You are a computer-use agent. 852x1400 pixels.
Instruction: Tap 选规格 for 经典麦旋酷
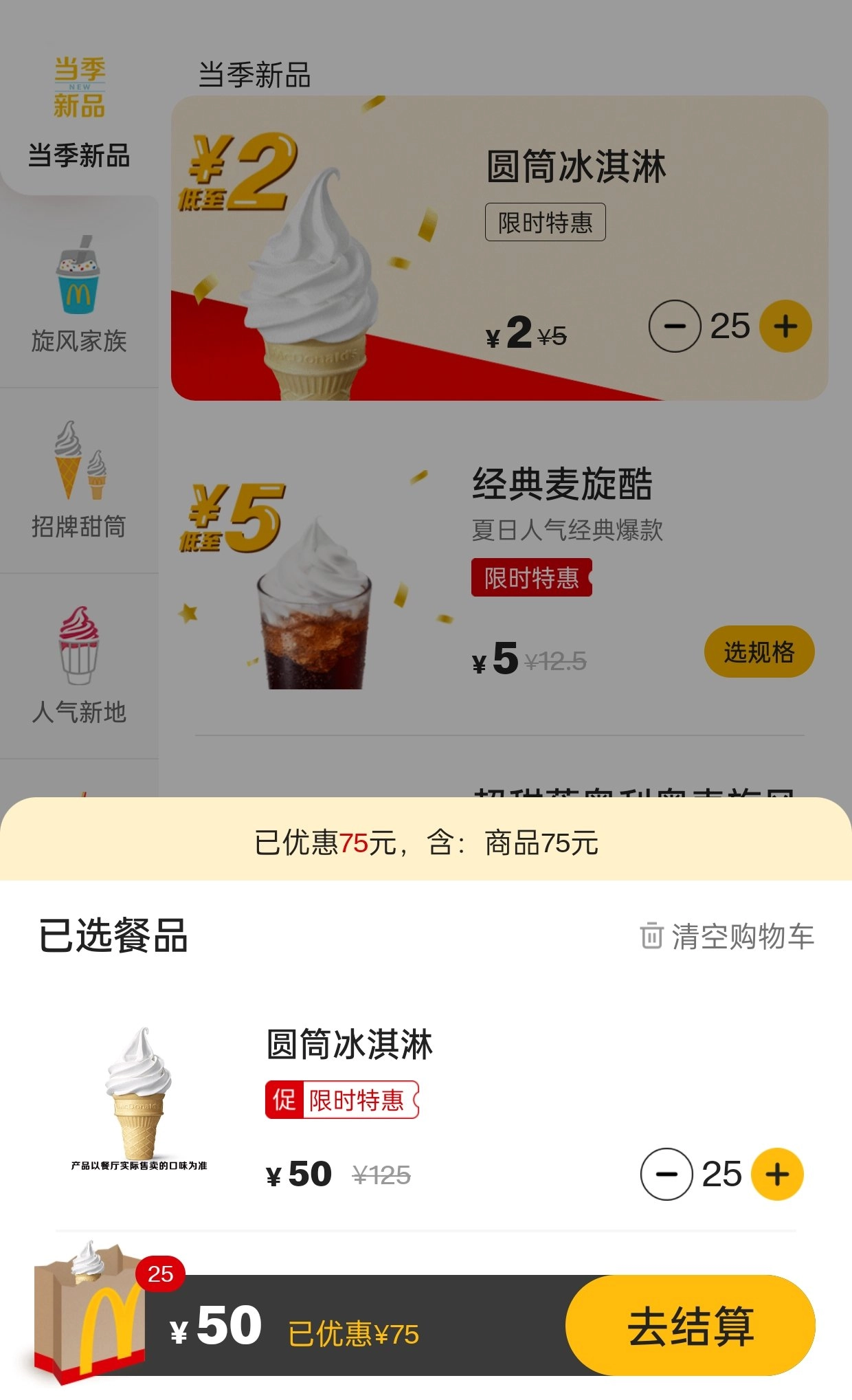pos(759,652)
